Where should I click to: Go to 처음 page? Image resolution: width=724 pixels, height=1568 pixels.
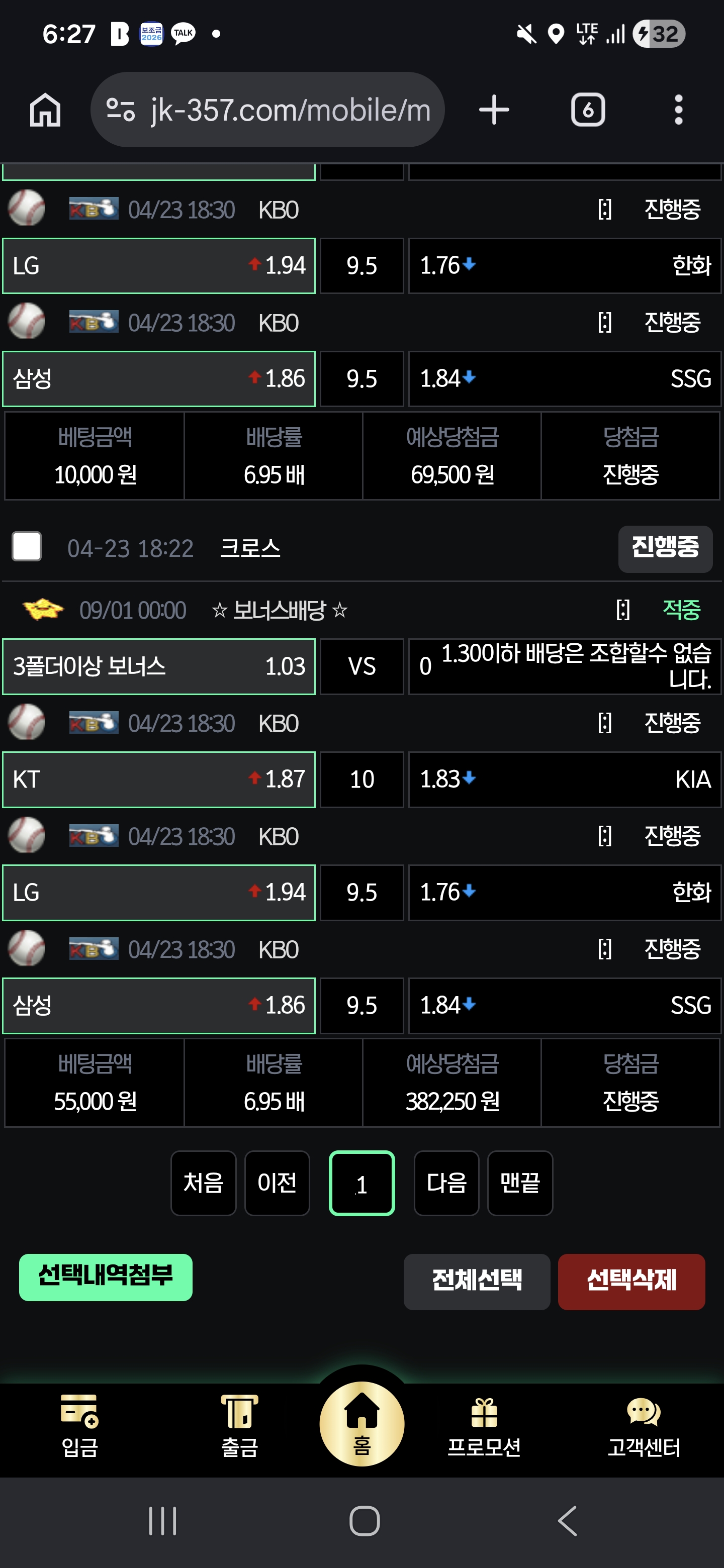(x=204, y=1183)
